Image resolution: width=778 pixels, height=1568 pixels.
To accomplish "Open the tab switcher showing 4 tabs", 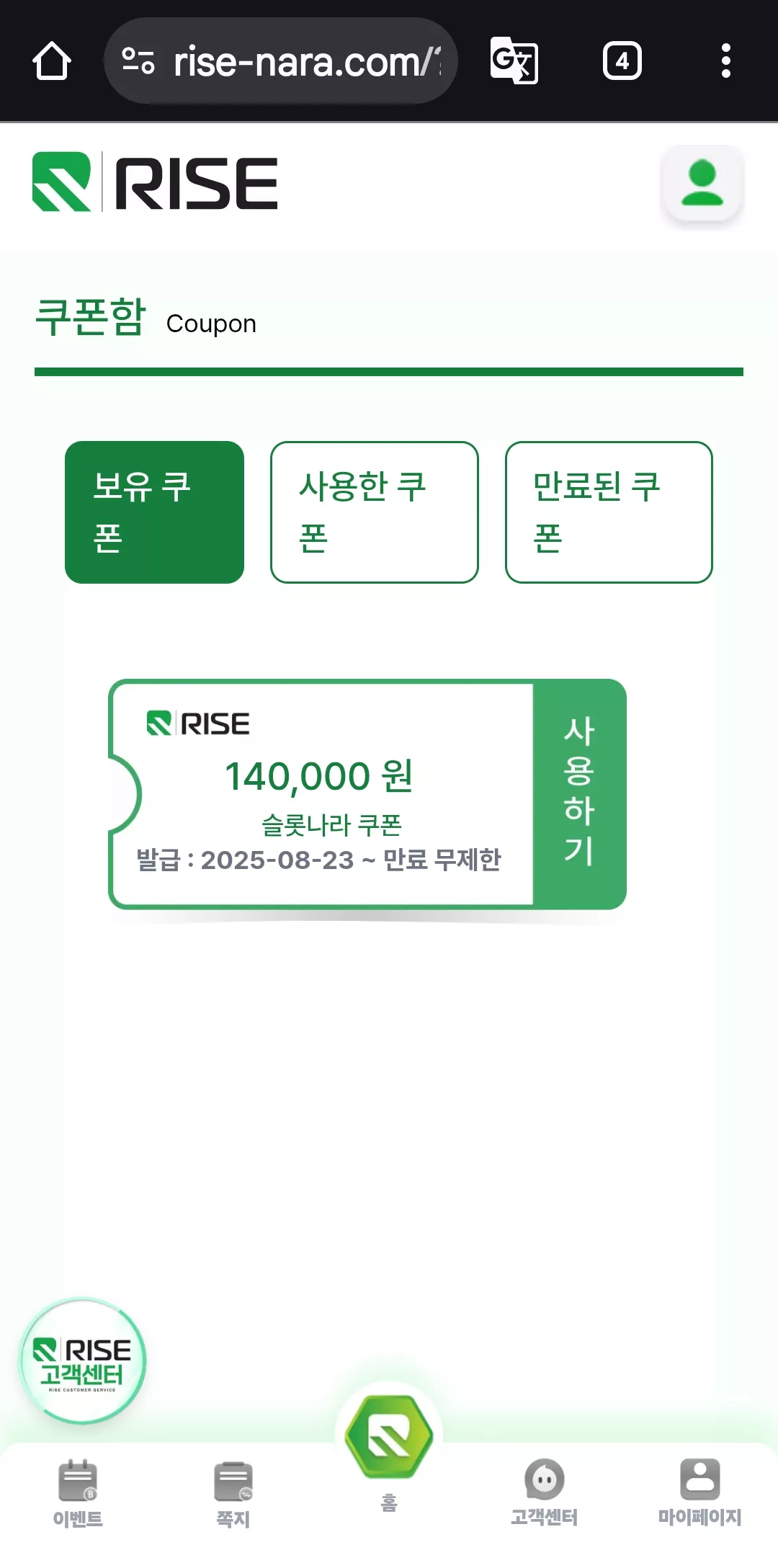I will 622,61.
